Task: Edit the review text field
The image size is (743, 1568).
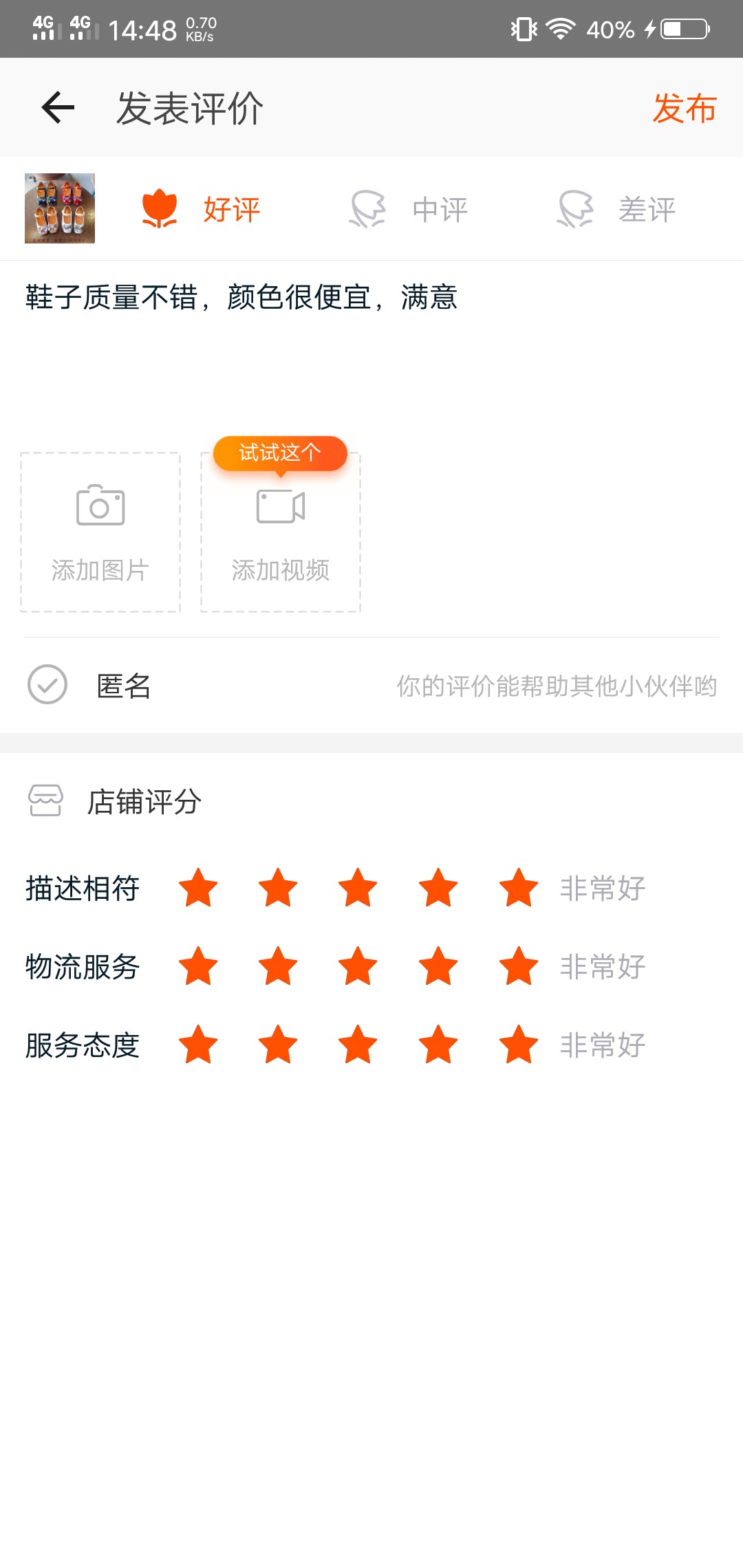Action: click(371, 344)
